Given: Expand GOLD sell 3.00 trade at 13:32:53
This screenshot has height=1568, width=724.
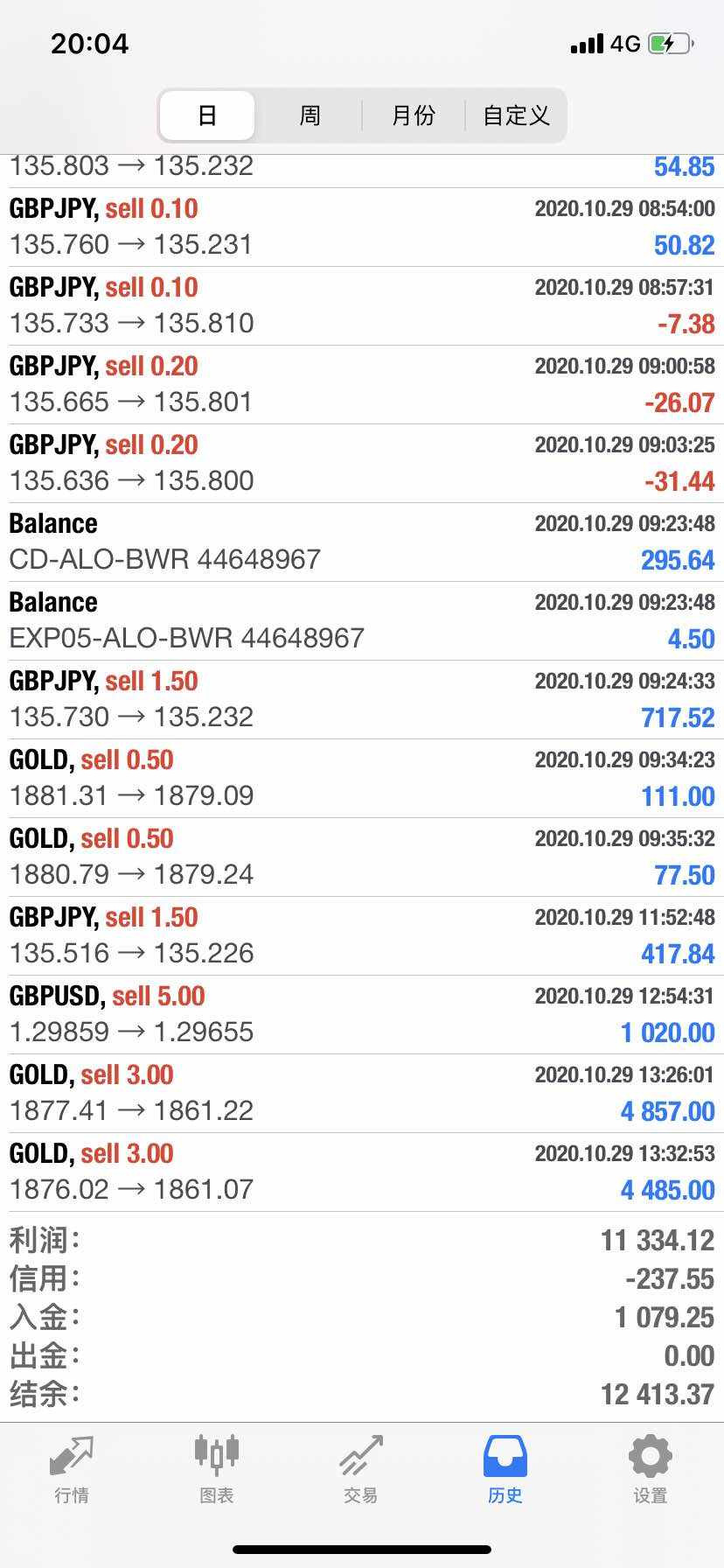Looking at the screenshot, I should pyautogui.click(x=362, y=1172).
